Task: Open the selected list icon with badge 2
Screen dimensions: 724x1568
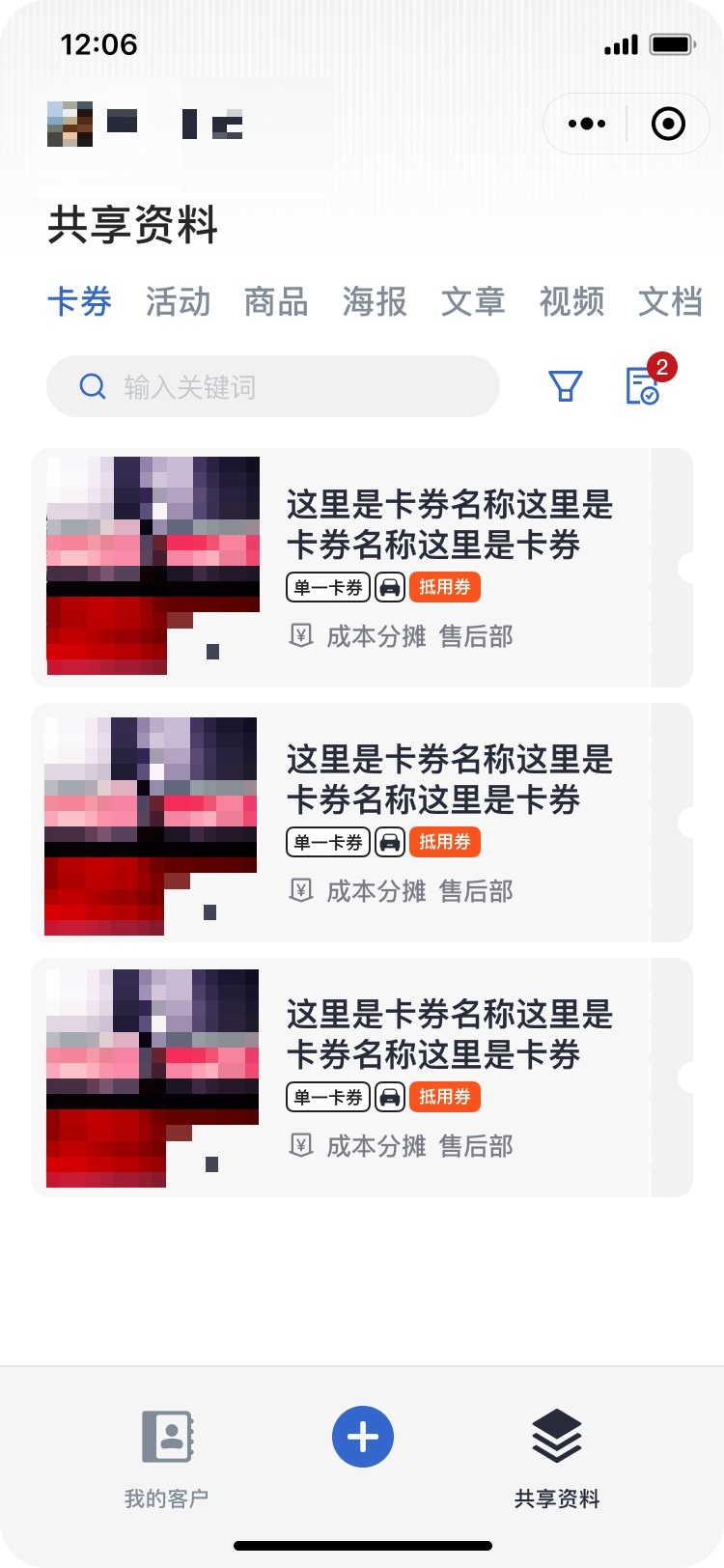Action: coord(644,384)
